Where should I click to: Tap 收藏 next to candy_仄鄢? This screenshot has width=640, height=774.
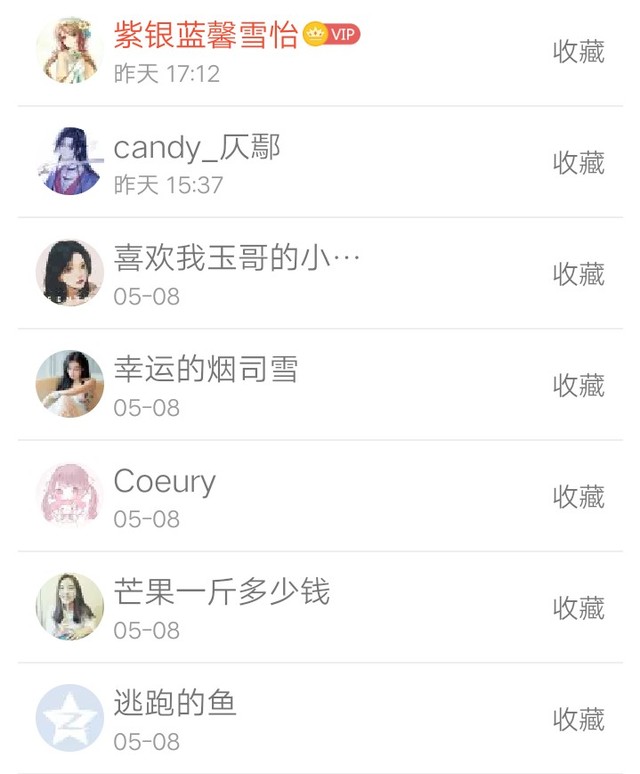578,163
